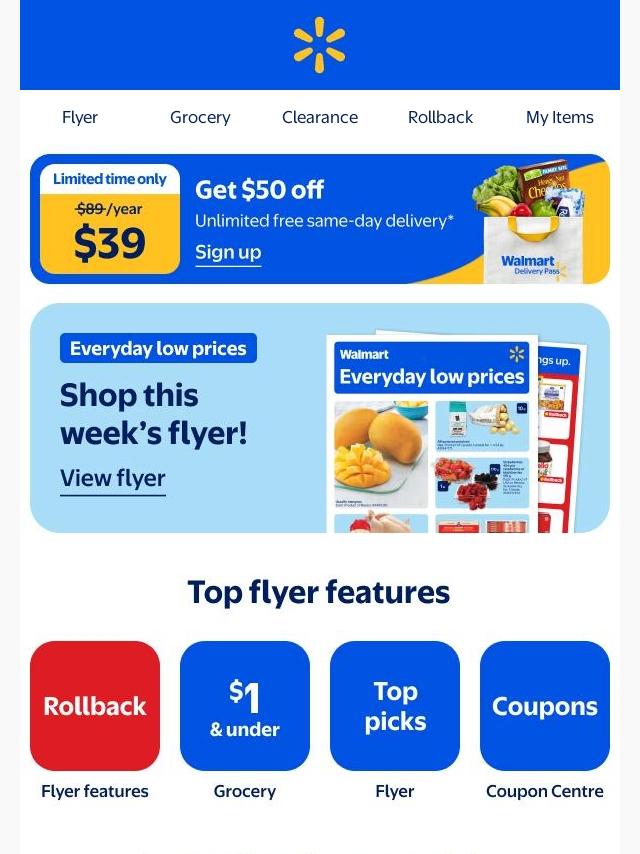View the Top picks Flyer tile

point(395,706)
